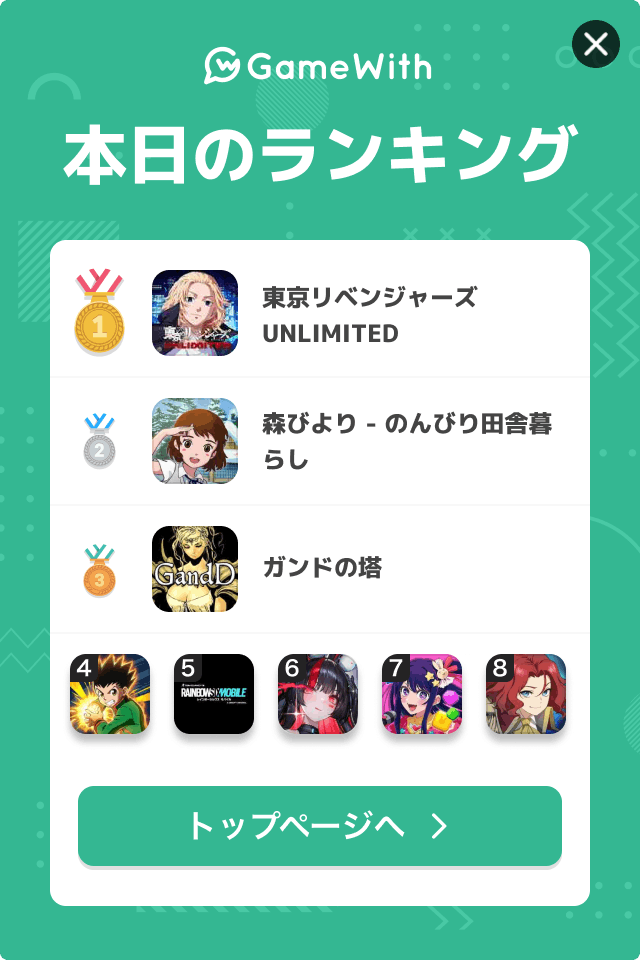Open the game ranked number 6

[x=318, y=694]
